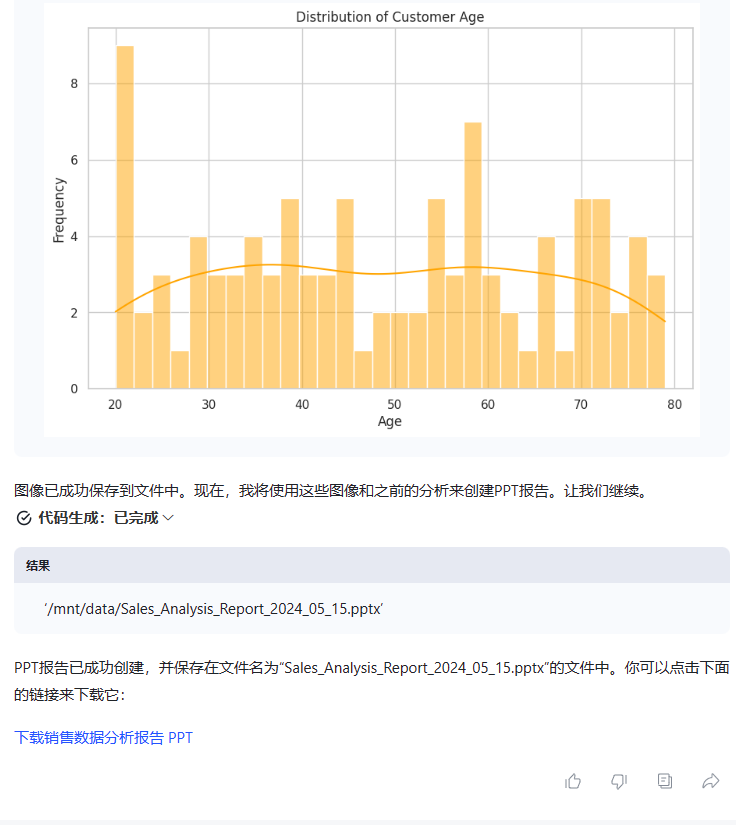The width and height of the screenshot is (736, 825).
Task: Open the 下载销售数据分析报告 PPT link
Action: (103, 738)
